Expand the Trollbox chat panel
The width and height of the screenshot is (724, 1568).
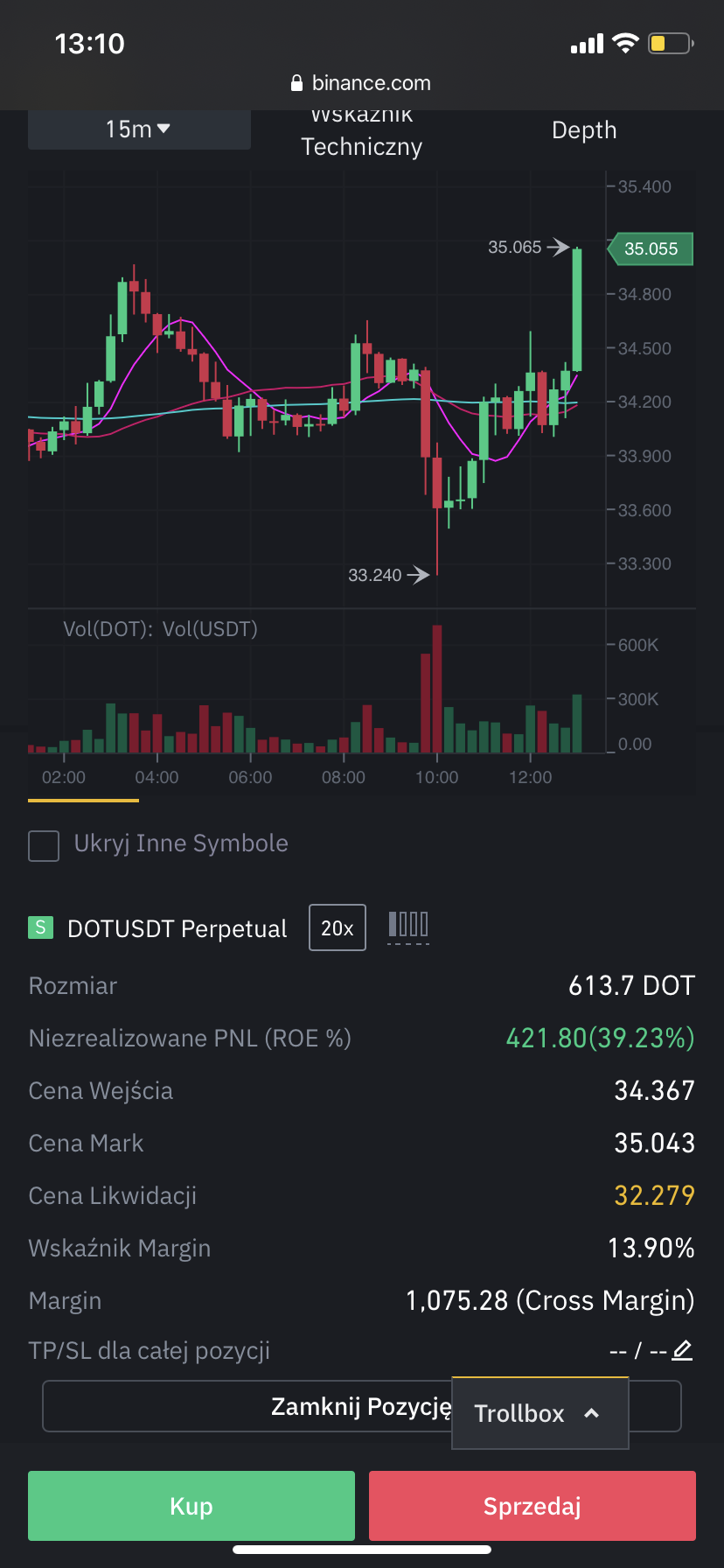pos(540,1413)
